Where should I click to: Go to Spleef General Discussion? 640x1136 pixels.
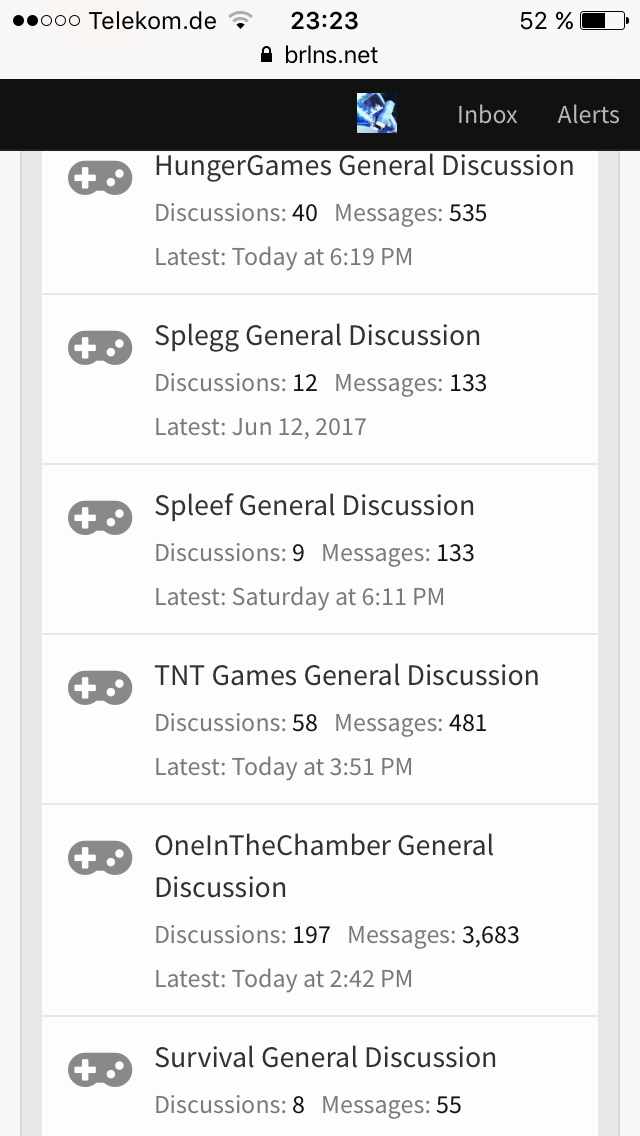point(315,505)
